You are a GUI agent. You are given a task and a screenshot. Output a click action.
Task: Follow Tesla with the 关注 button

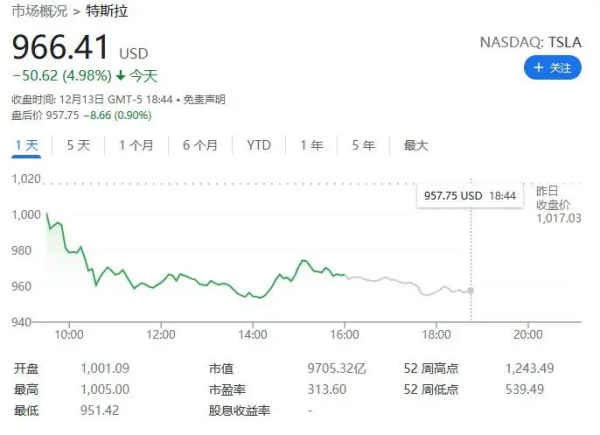point(552,68)
